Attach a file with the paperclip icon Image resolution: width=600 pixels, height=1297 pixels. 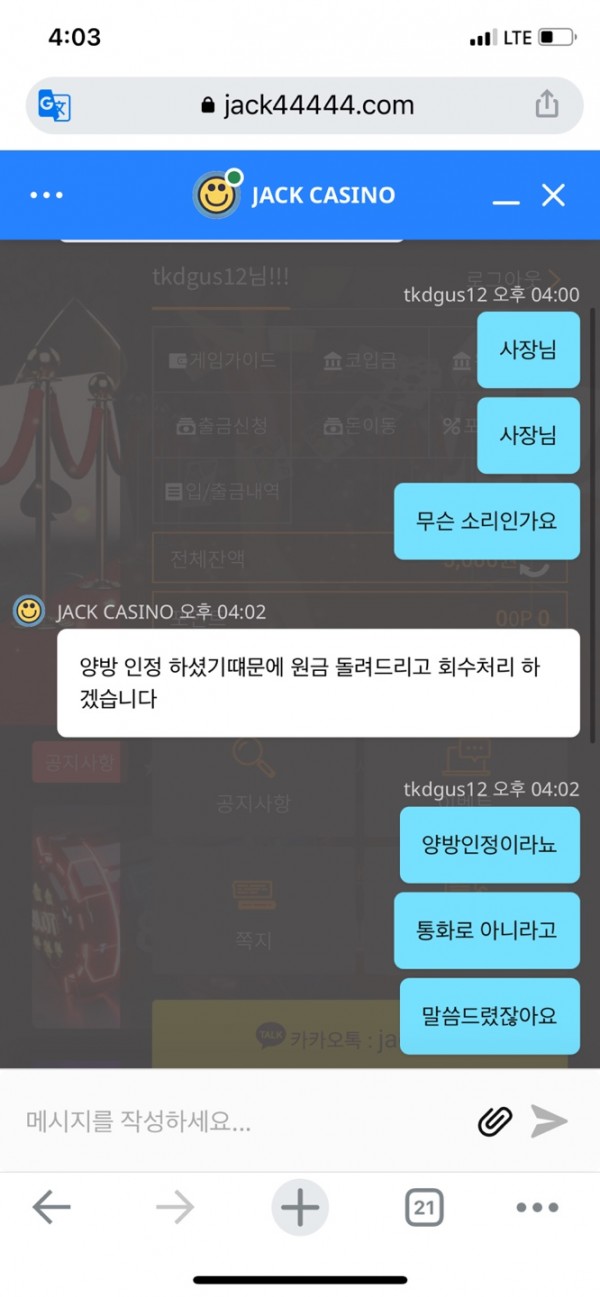pyautogui.click(x=494, y=1121)
